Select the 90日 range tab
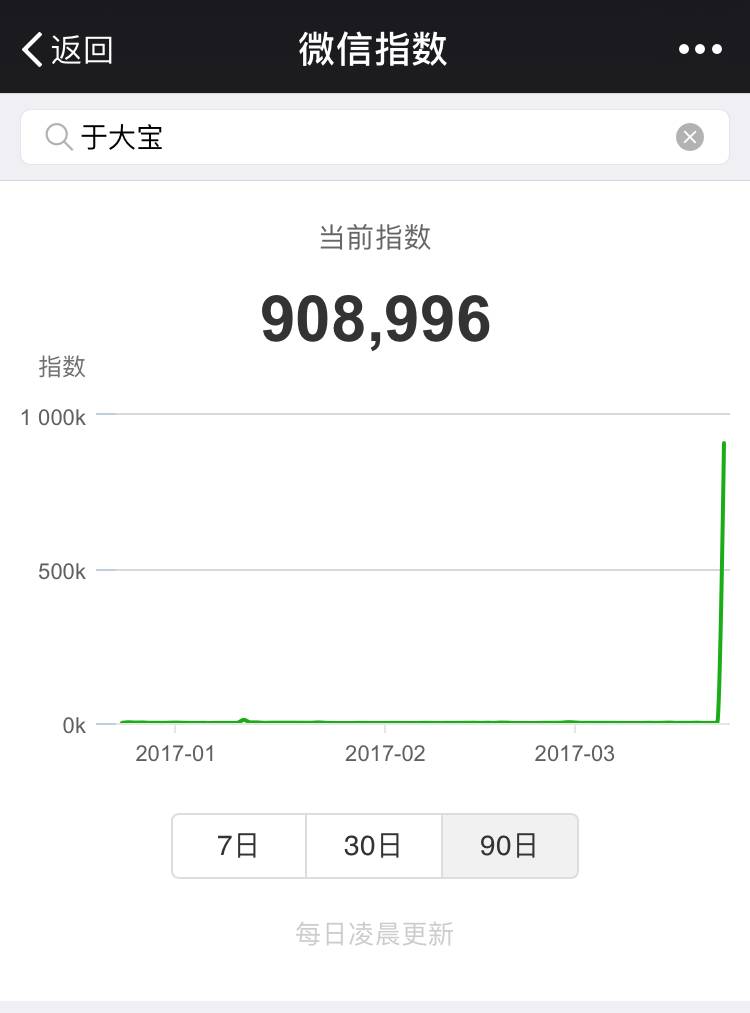Screen dimensions: 750x1013 509,846
